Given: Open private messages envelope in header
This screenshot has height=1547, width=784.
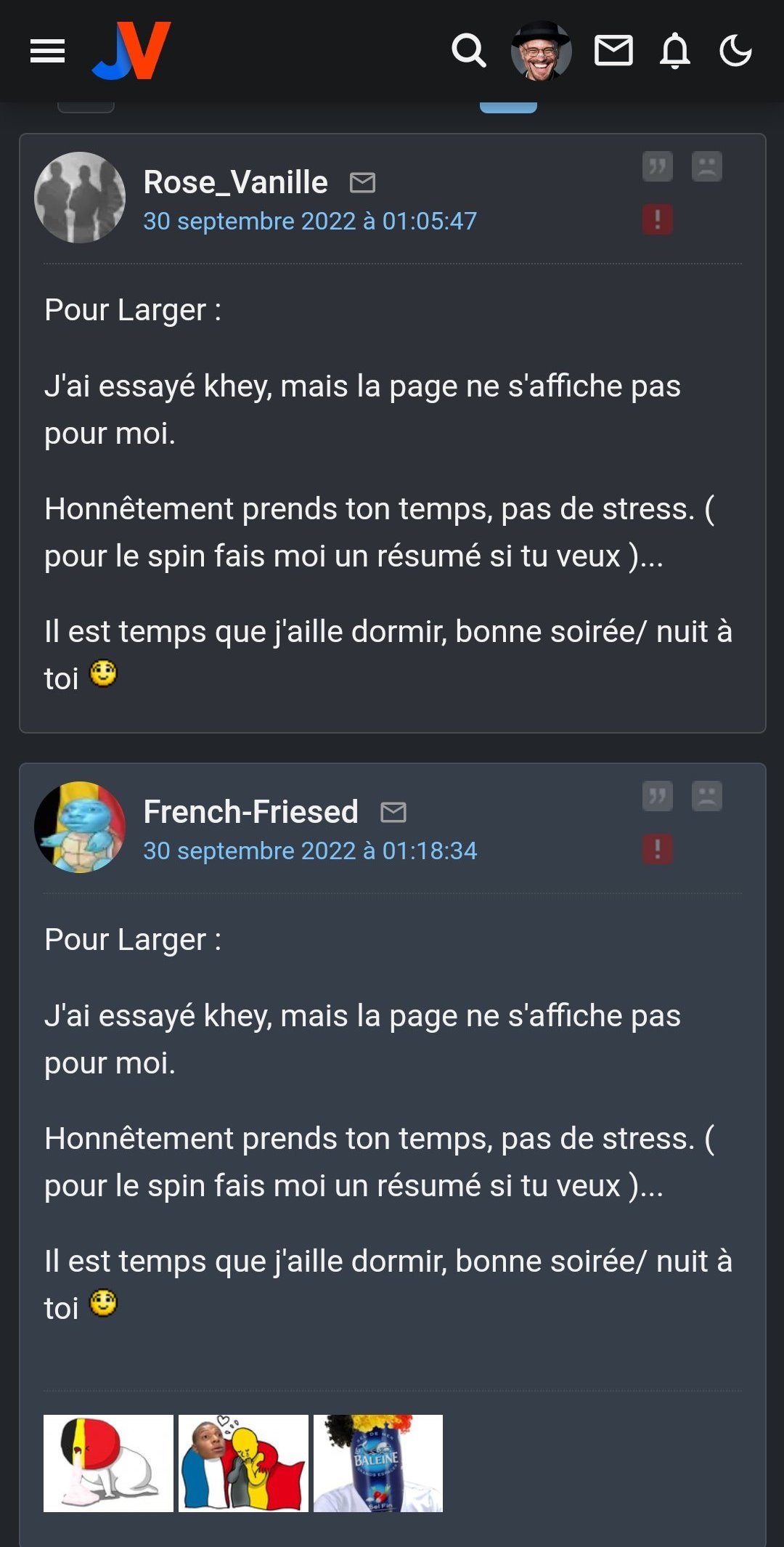Looking at the screenshot, I should tap(613, 51).
